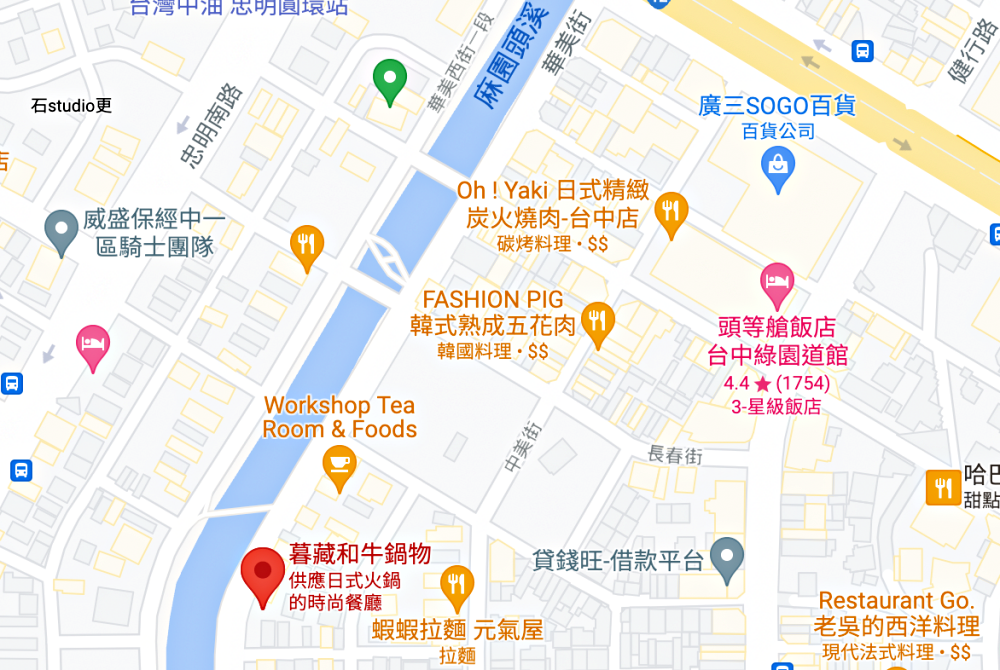This screenshot has width=1000, height=670.
Task: Open FASHION PIG restaurant marker
Action: pyautogui.click(x=598, y=321)
